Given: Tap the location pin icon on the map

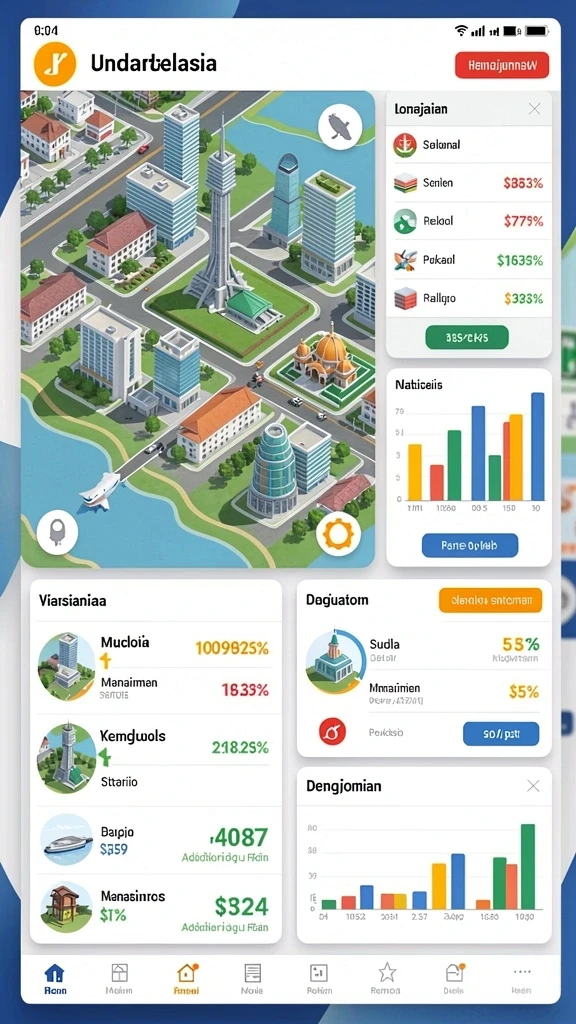Looking at the screenshot, I should point(57,530).
